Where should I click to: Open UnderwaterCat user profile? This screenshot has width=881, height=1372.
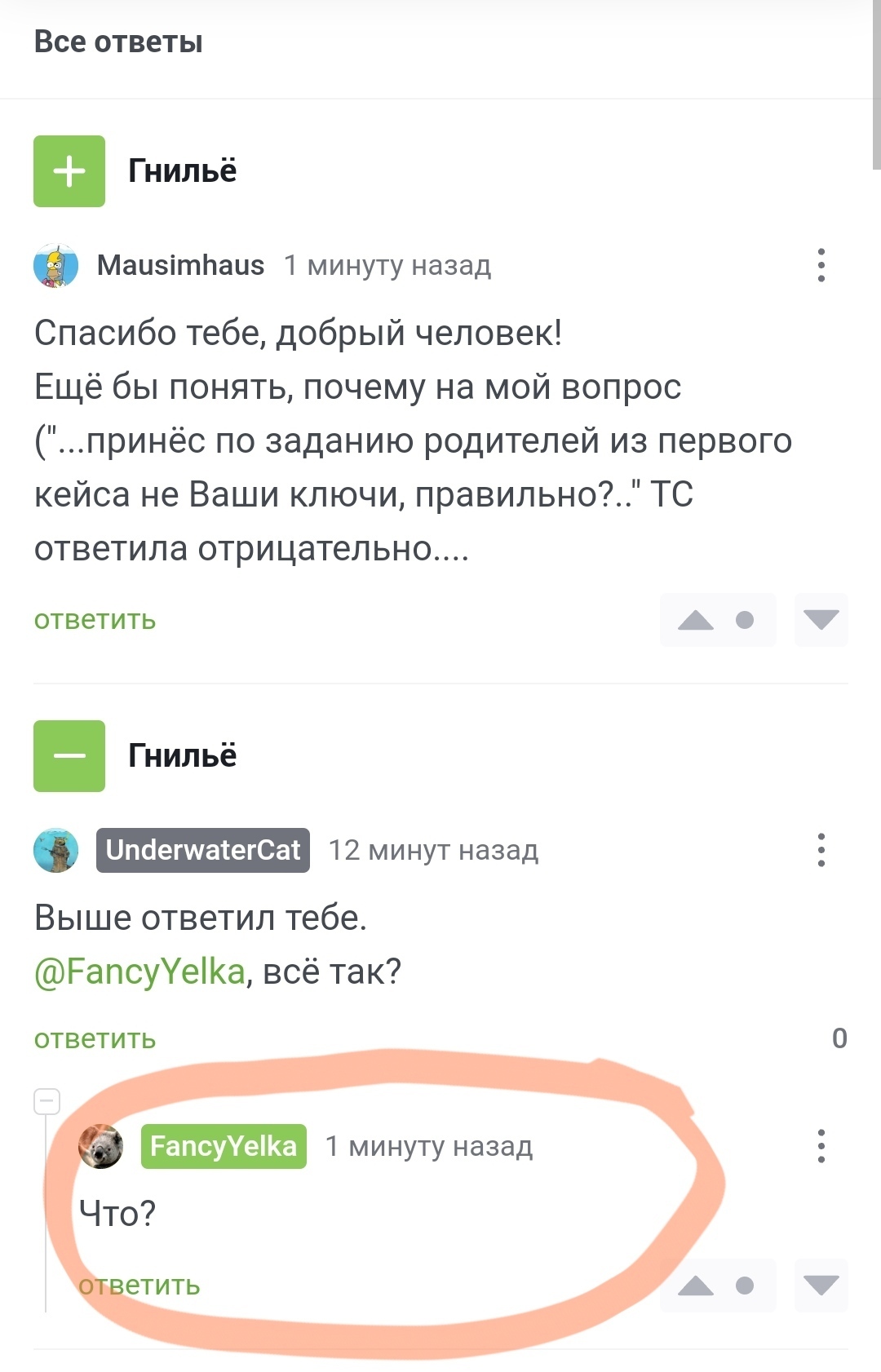[203, 850]
